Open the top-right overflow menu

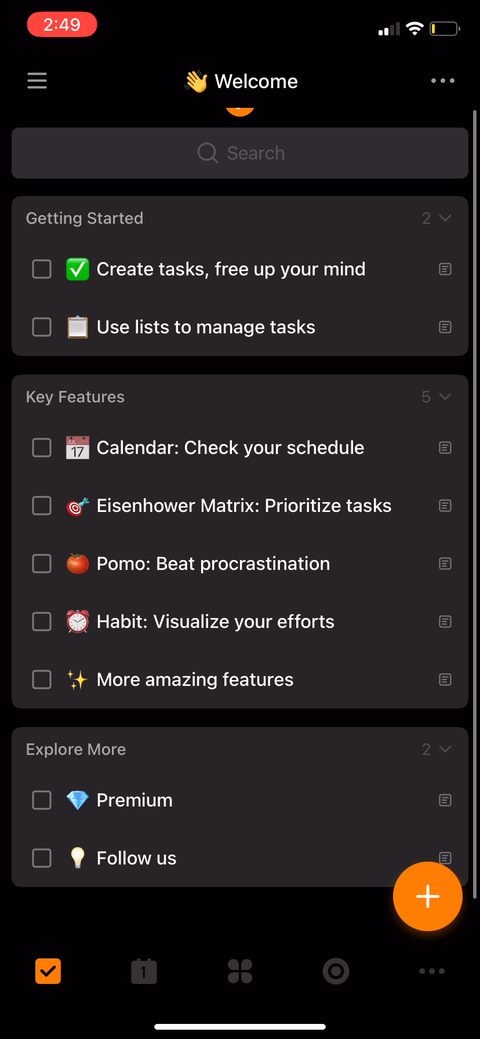(x=442, y=81)
